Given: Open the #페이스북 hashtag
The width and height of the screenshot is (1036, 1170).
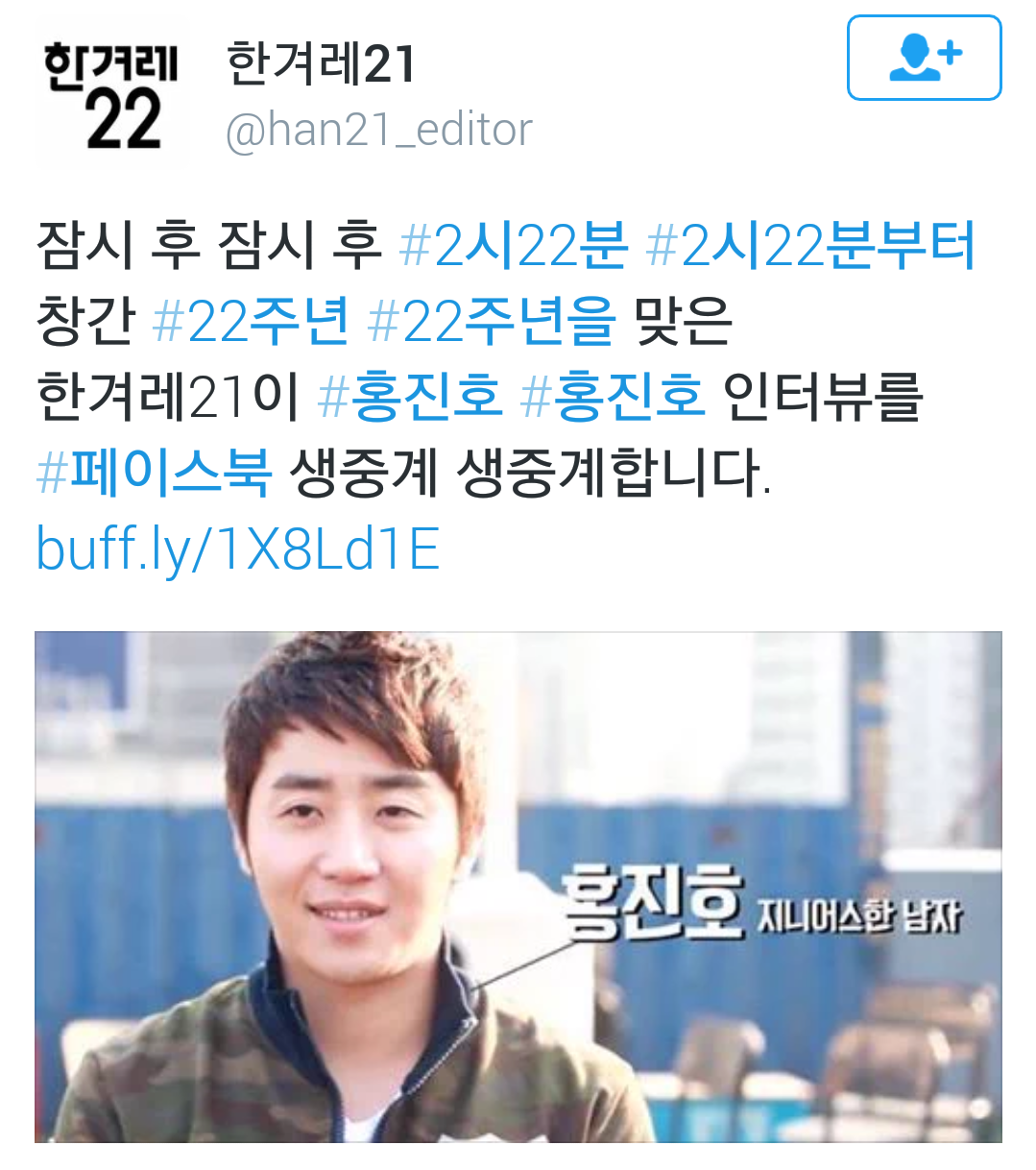Looking at the screenshot, I should click(x=154, y=472).
